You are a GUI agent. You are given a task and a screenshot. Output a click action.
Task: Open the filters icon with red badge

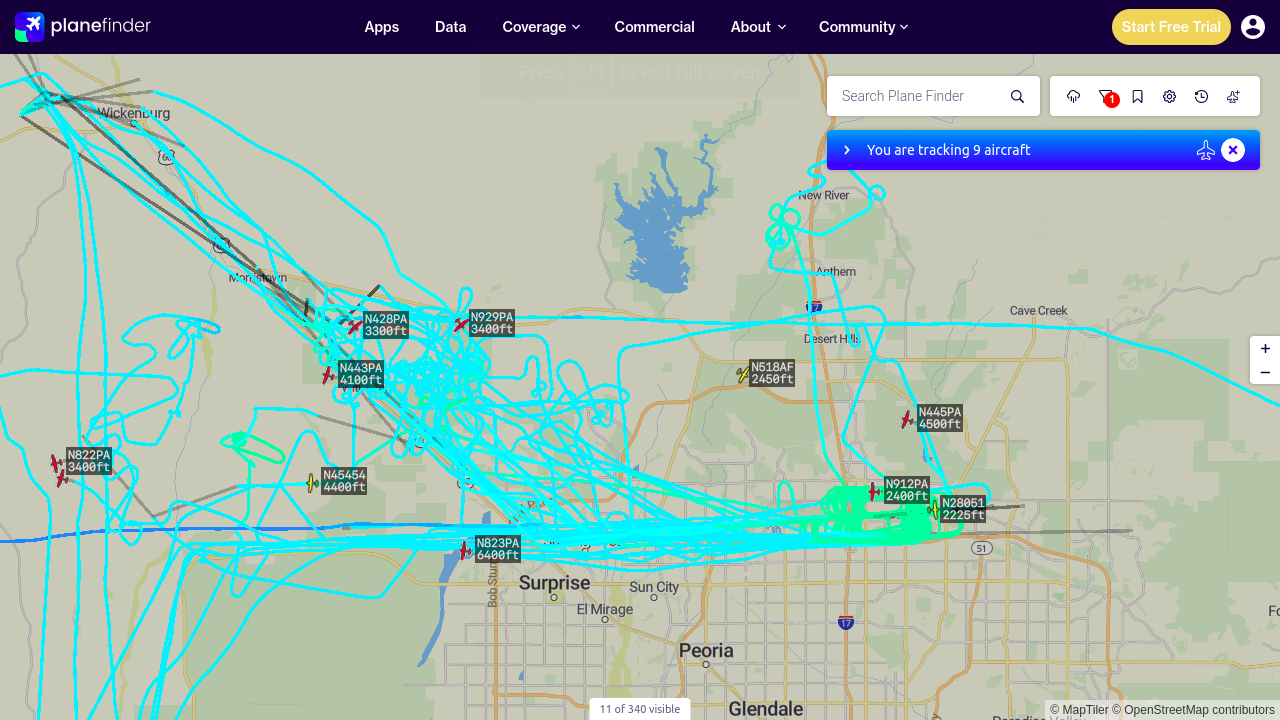coord(1106,96)
